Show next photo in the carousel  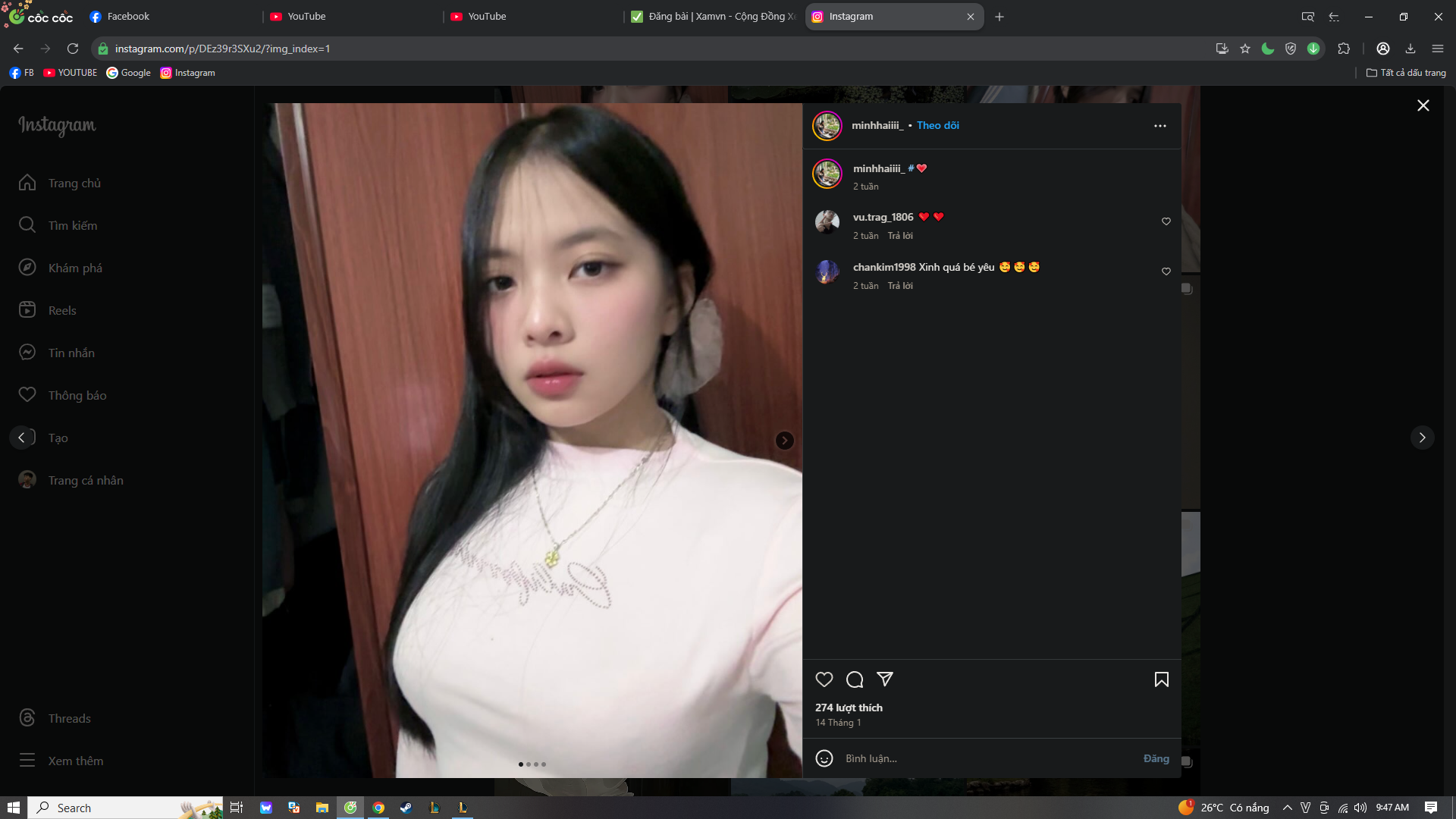pos(784,441)
